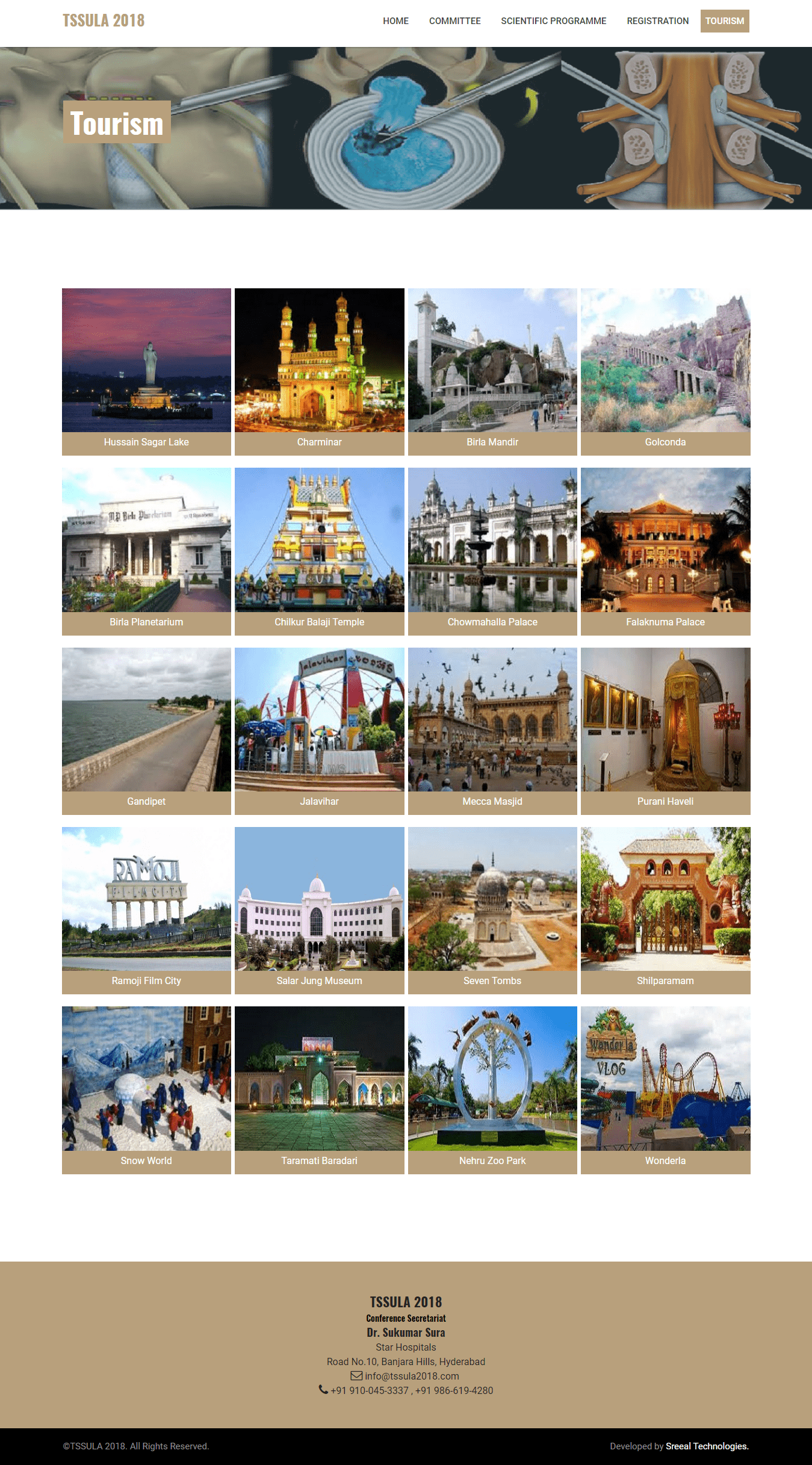Open the Snow World tile
The width and height of the screenshot is (812, 1465).
pyautogui.click(x=146, y=1089)
